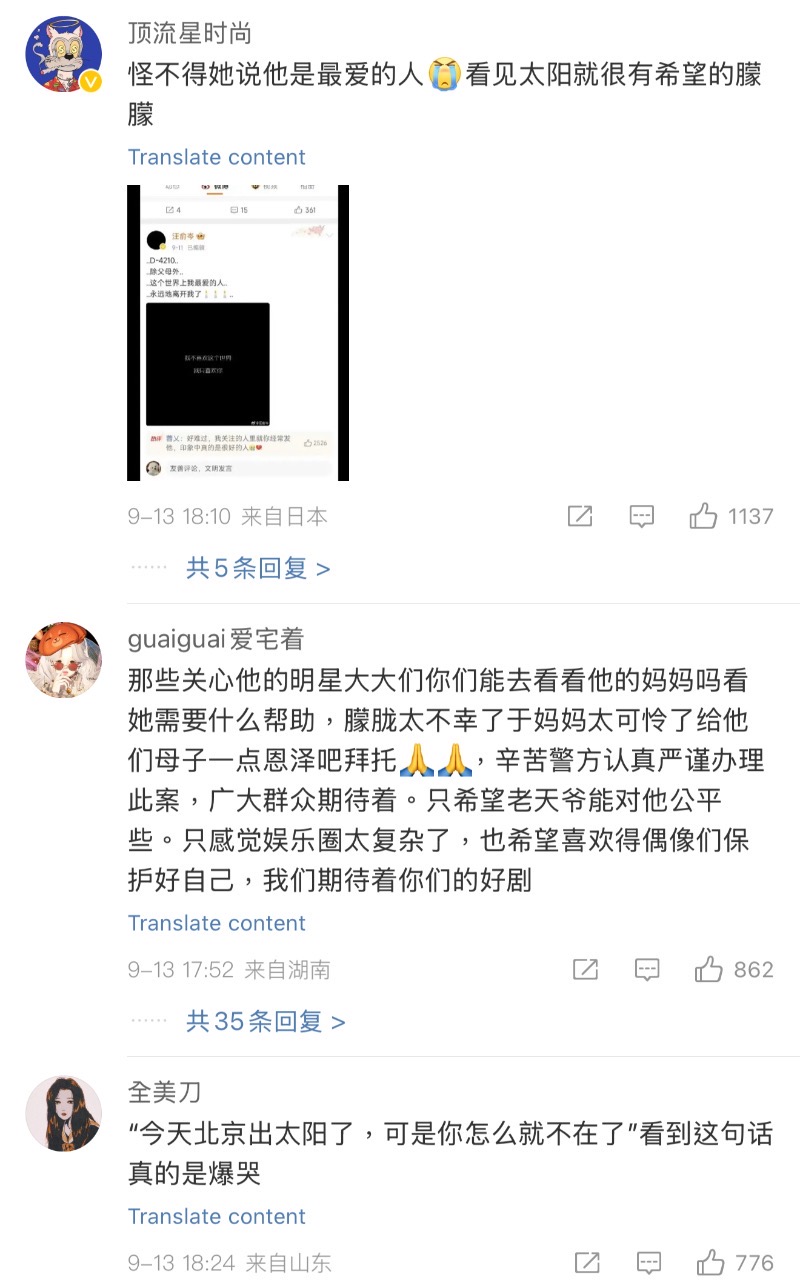The image size is (800, 1283).
Task: Translate 全美刀's comment content
Action: pyautogui.click(x=216, y=1216)
